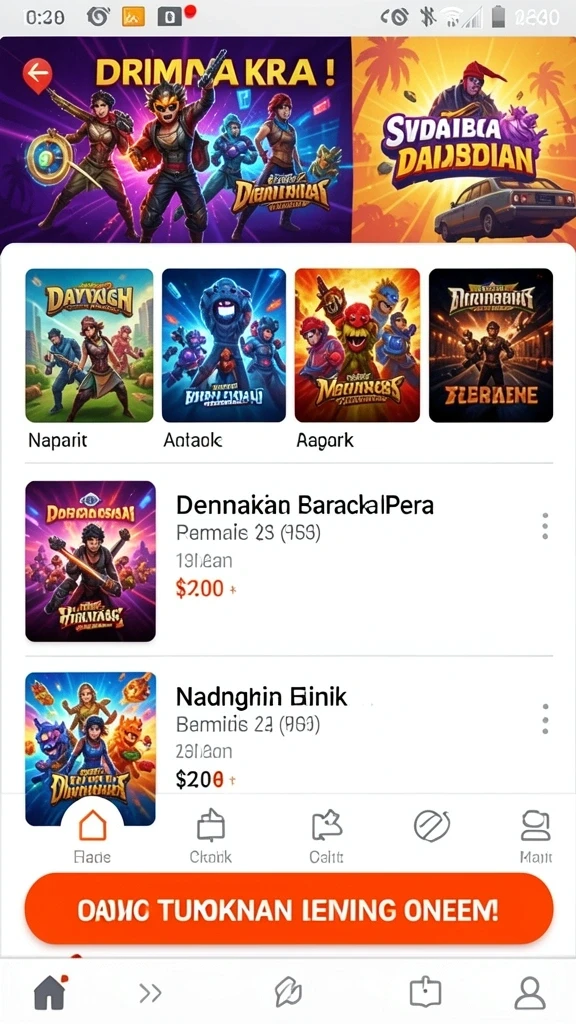Go to the bottom bar home icon
576x1024 pixels.
pyautogui.click(x=50, y=992)
